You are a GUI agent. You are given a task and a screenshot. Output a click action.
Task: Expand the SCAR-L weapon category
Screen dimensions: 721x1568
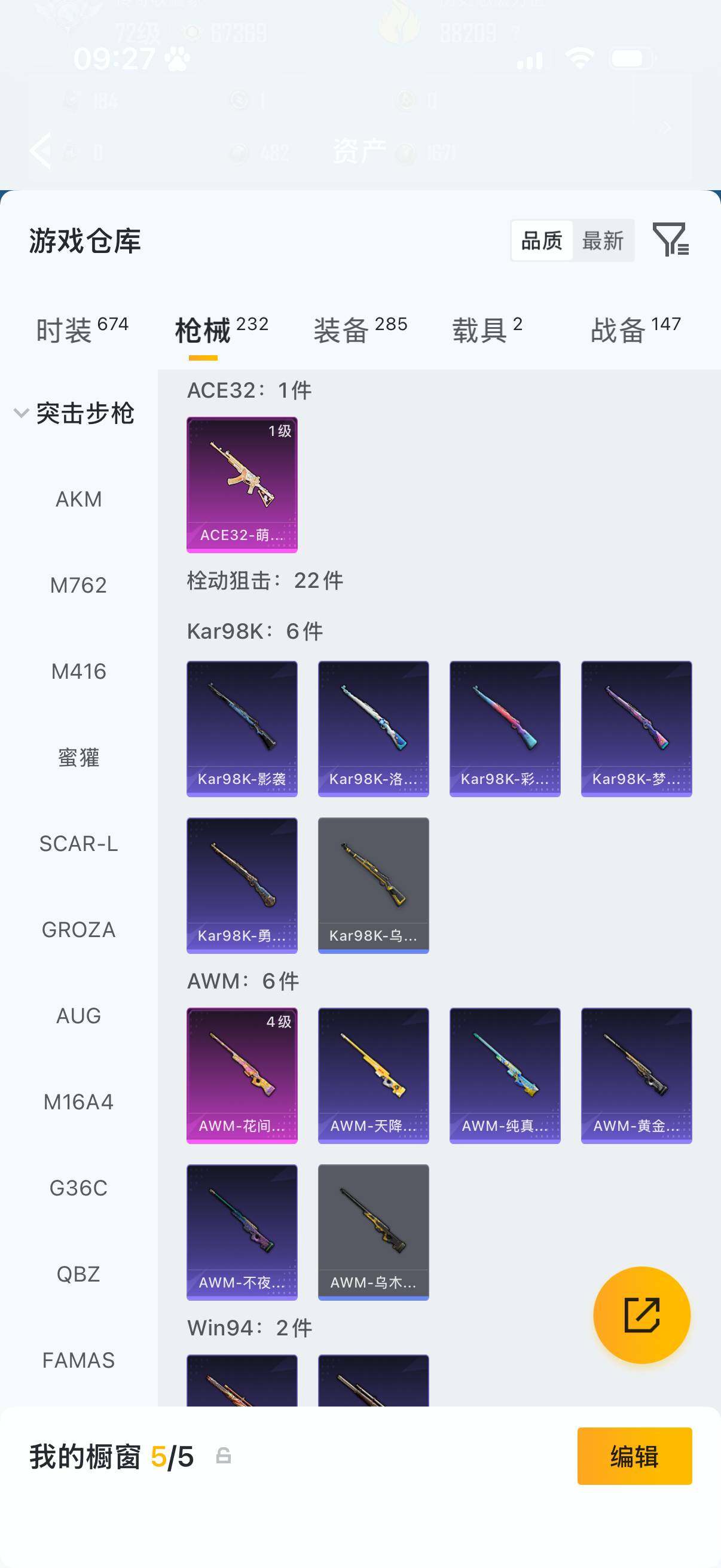[x=78, y=844]
